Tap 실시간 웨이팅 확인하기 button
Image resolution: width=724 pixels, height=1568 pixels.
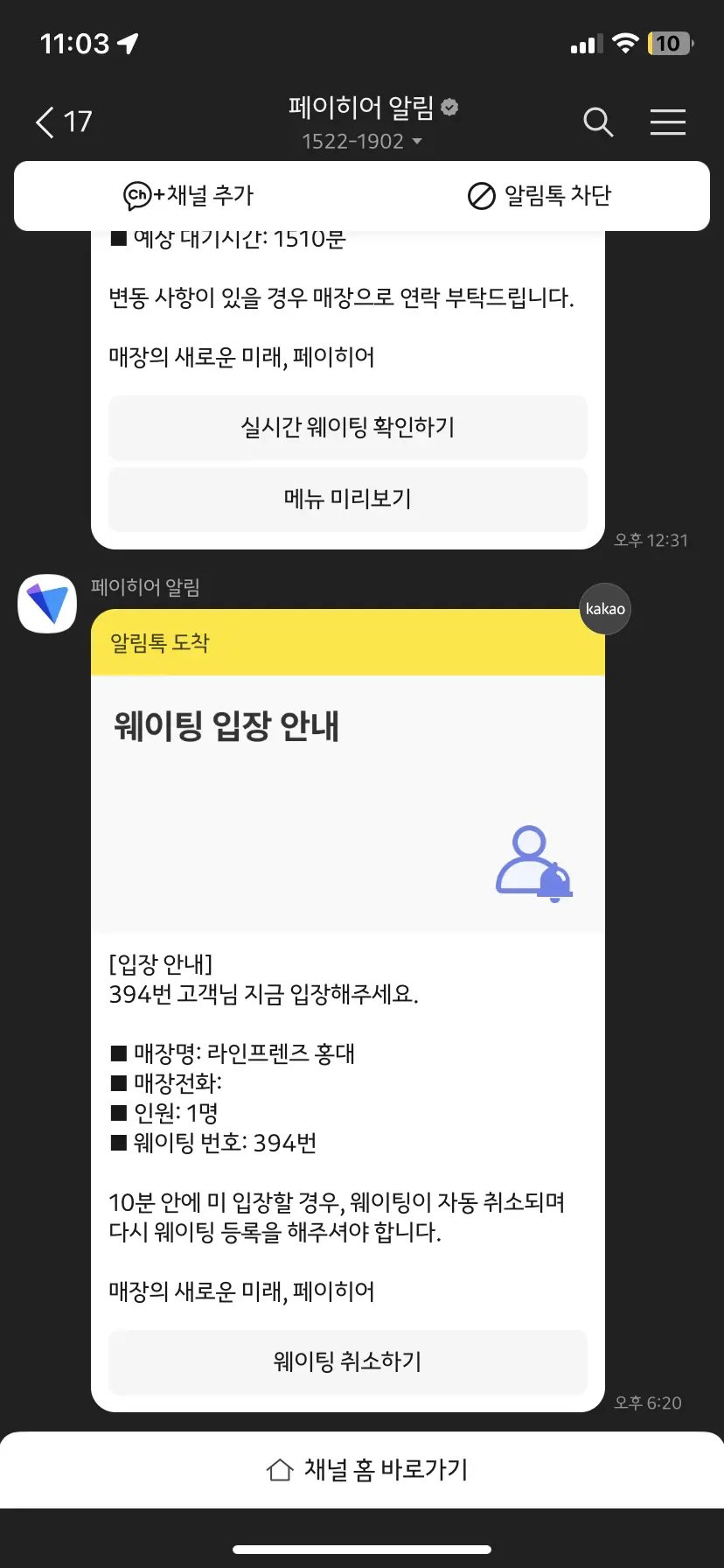point(347,427)
